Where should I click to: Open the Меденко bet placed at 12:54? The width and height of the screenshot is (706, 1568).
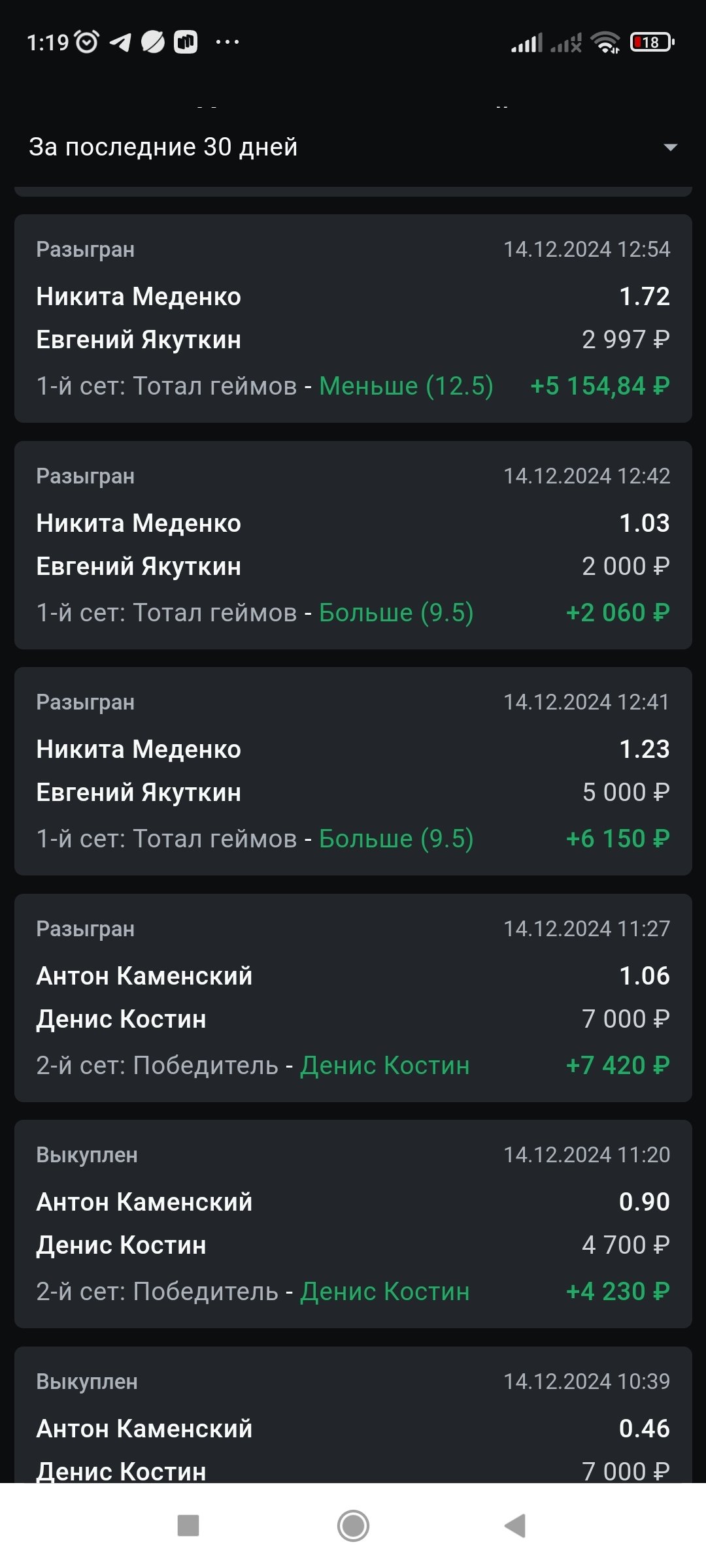[x=353, y=318]
